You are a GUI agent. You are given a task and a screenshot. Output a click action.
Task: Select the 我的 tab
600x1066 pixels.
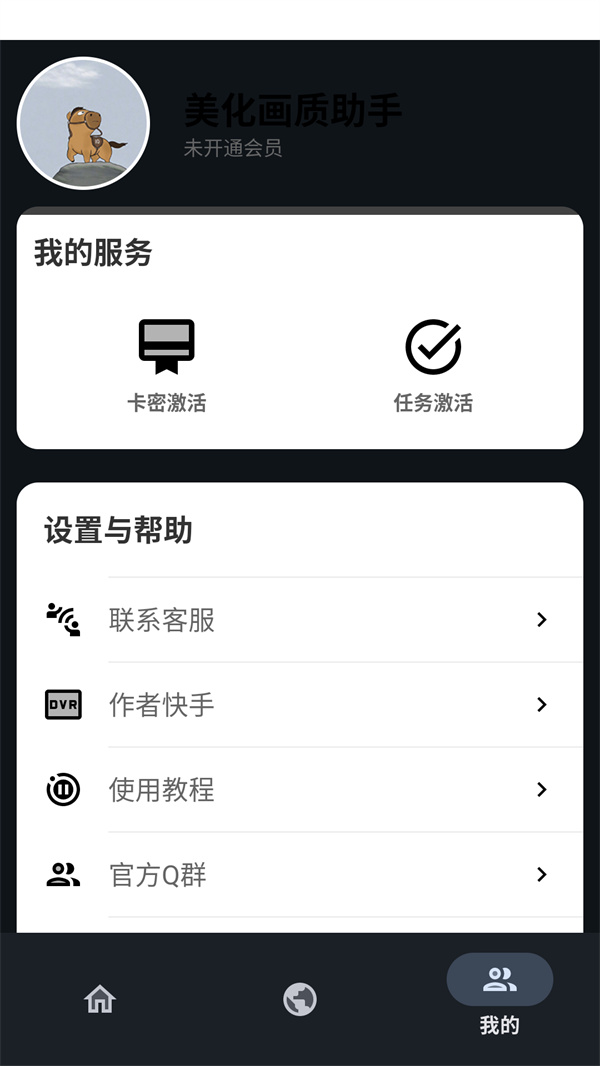coord(499,995)
